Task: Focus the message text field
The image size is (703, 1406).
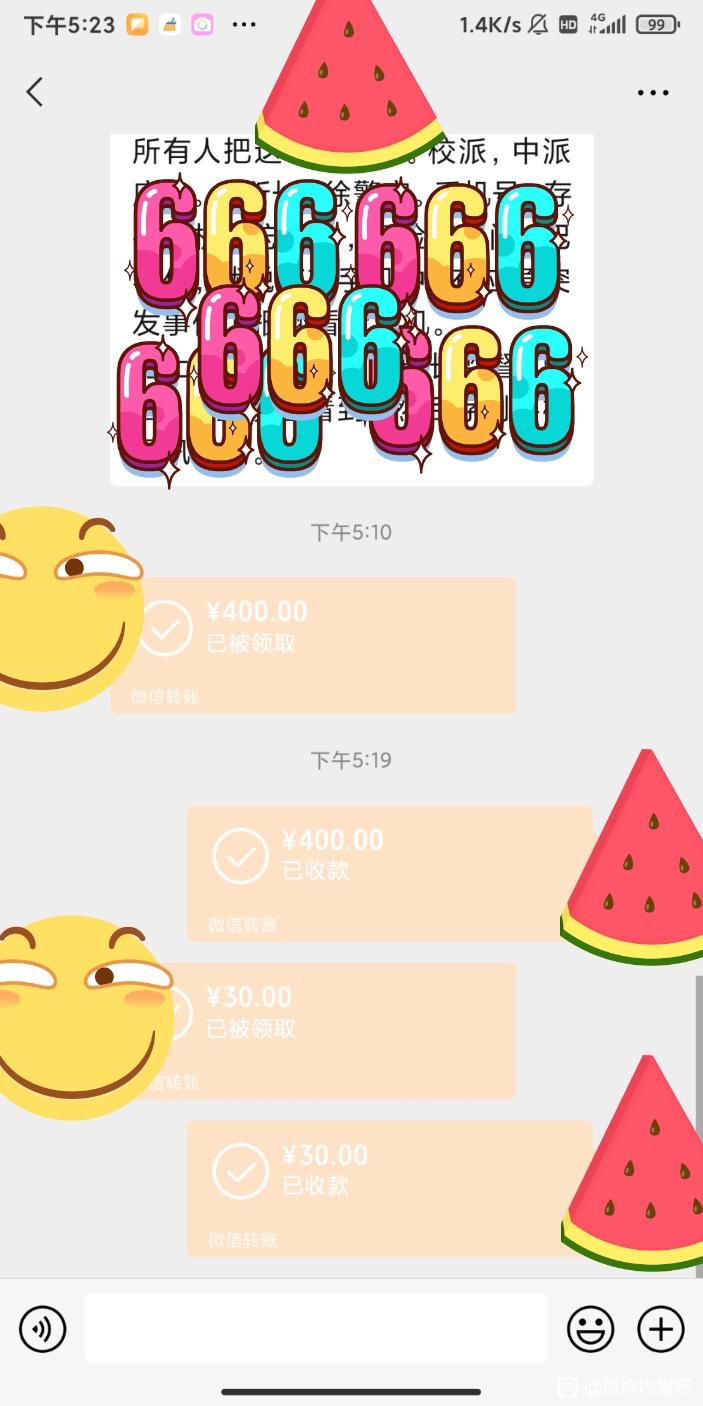Action: pyautogui.click(x=316, y=1328)
